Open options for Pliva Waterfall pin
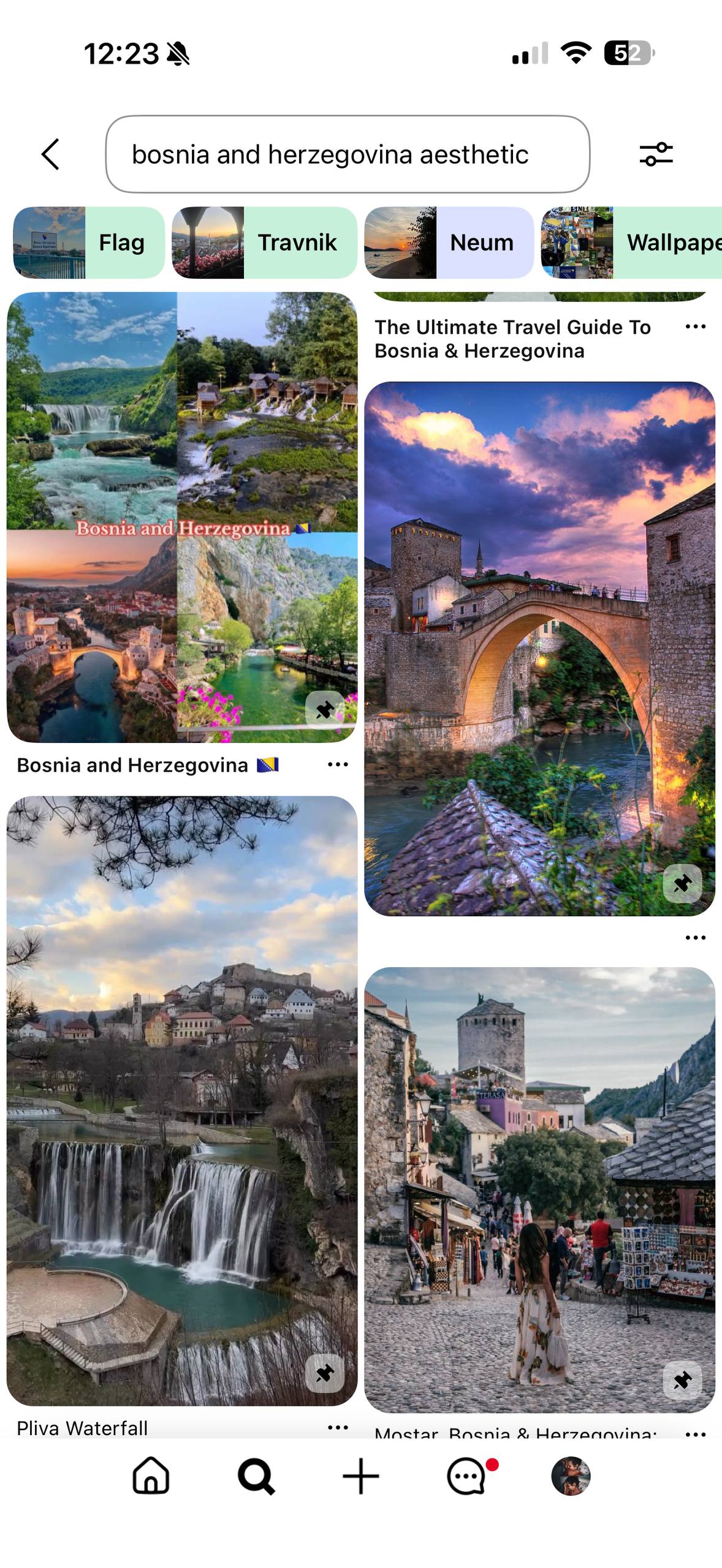 pyautogui.click(x=338, y=1428)
